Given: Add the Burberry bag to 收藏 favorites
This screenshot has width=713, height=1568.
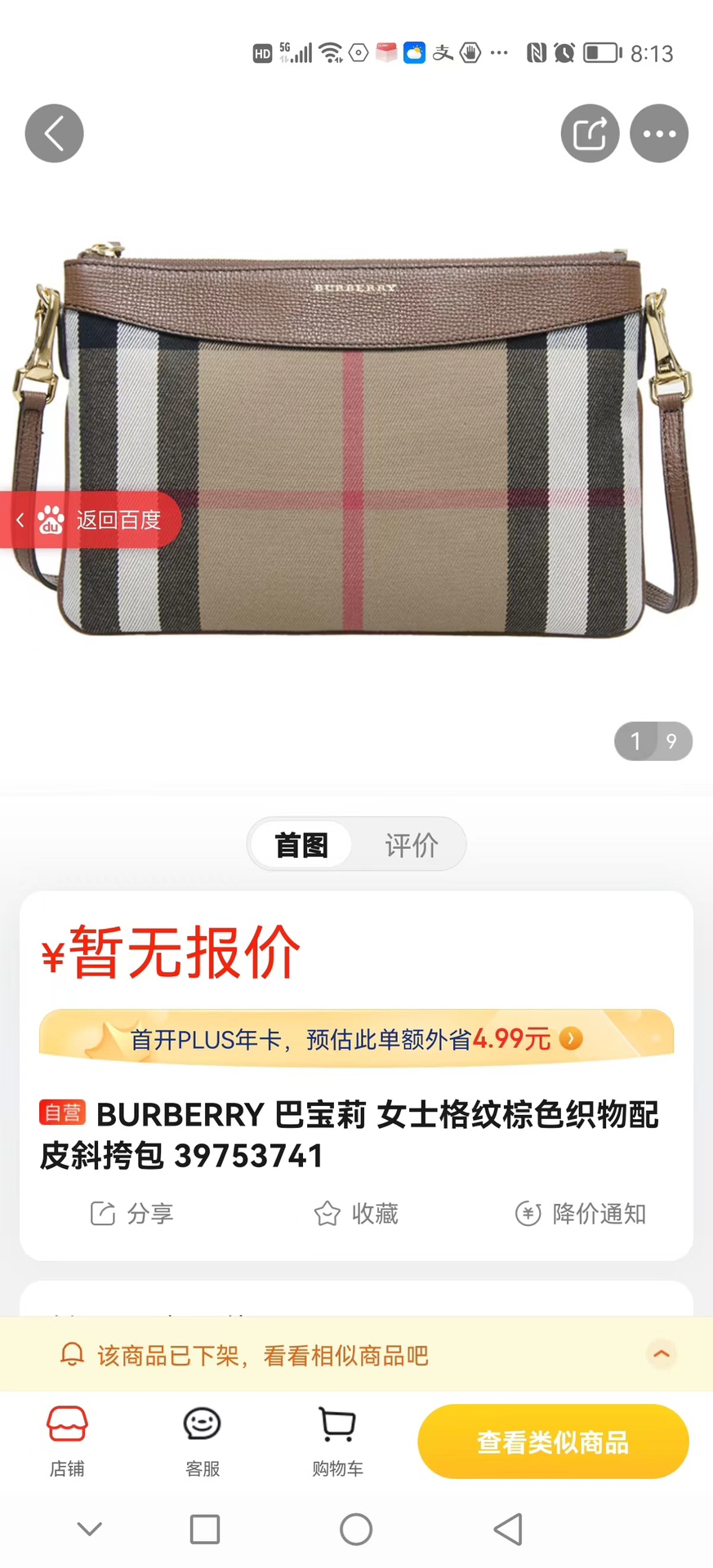Looking at the screenshot, I should (x=356, y=1214).
